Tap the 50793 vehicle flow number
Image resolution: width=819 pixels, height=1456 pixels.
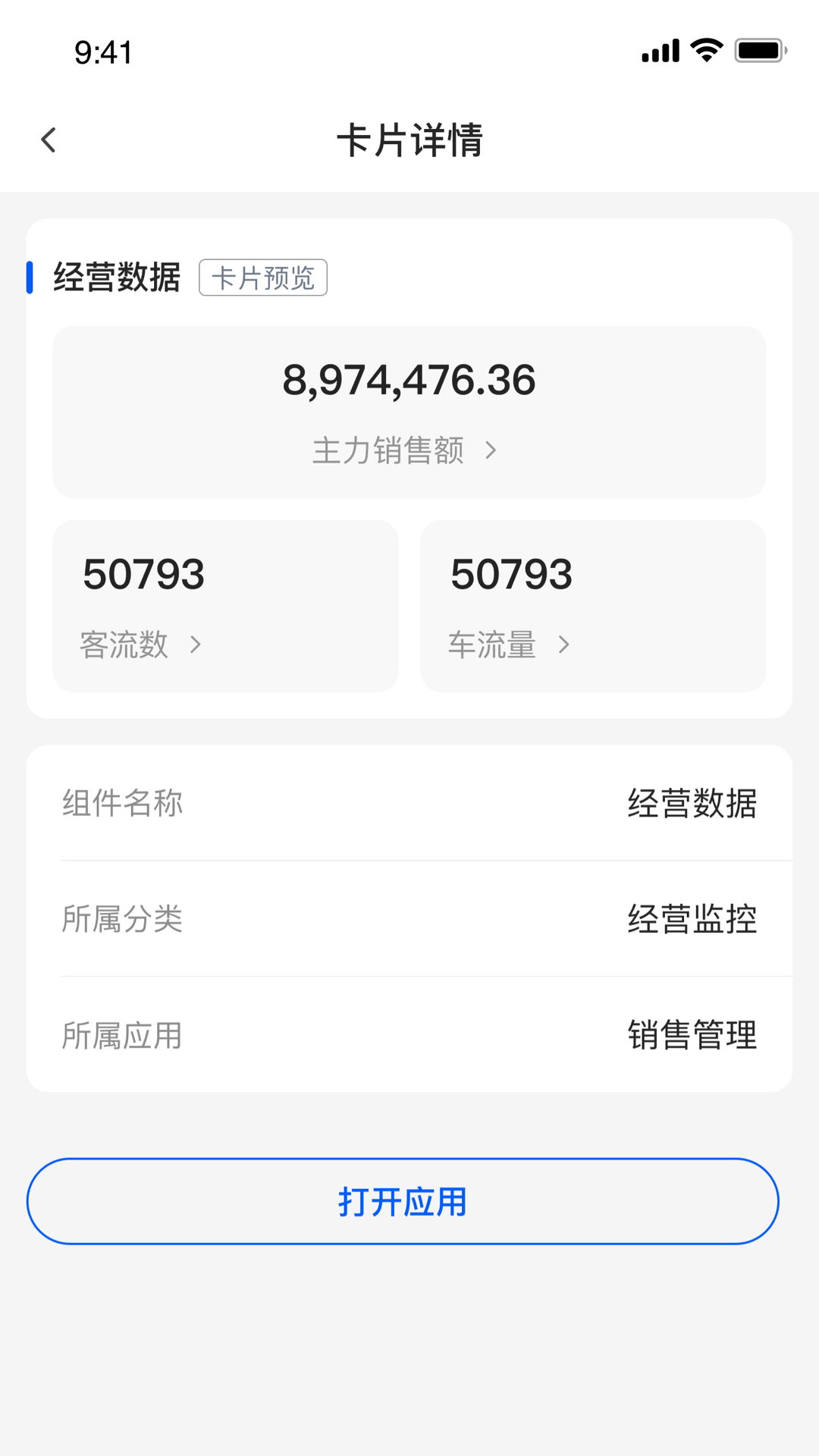tap(511, 575)
